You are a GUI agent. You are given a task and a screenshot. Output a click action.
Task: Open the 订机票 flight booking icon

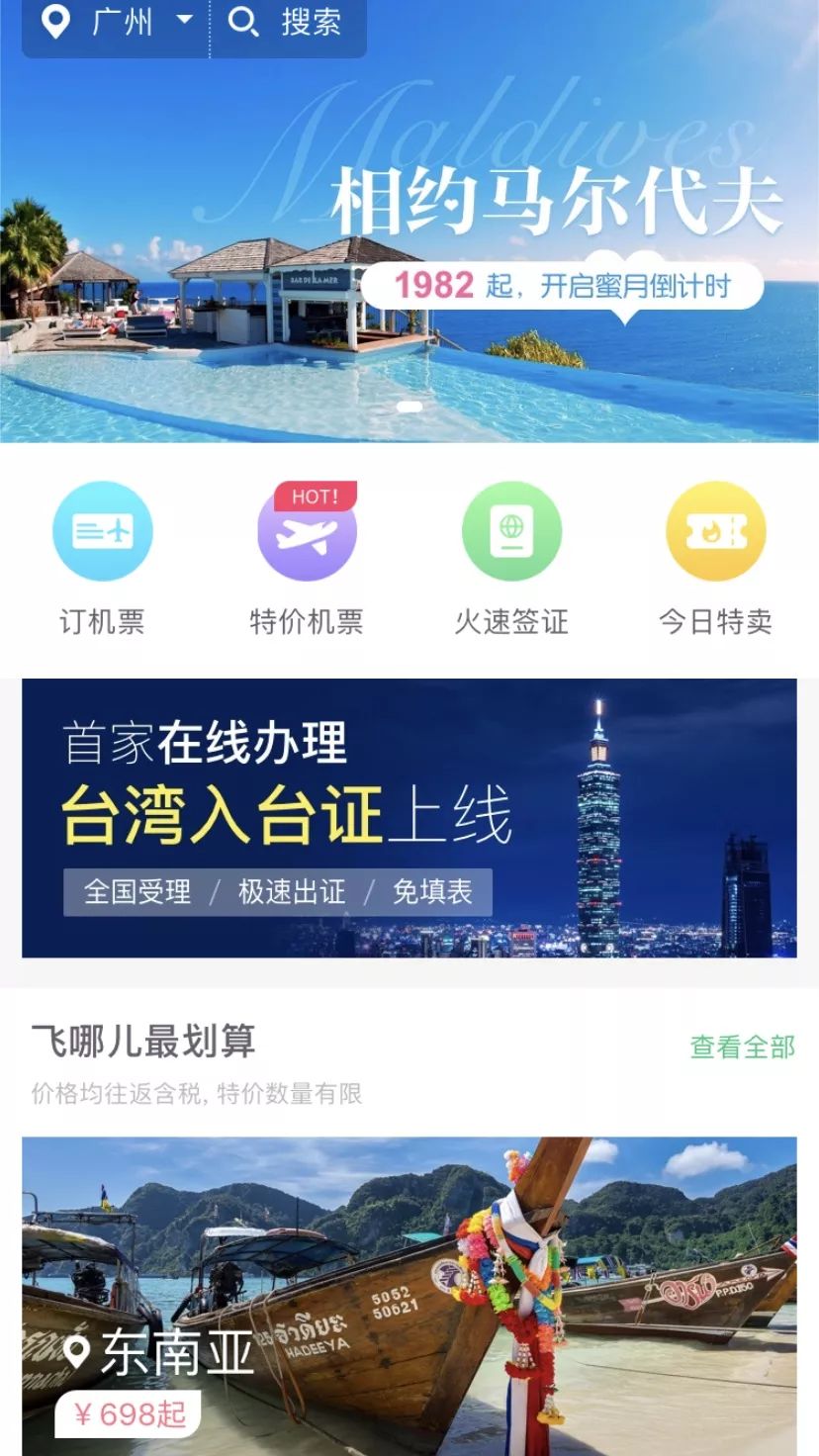[x=102, y=531]
